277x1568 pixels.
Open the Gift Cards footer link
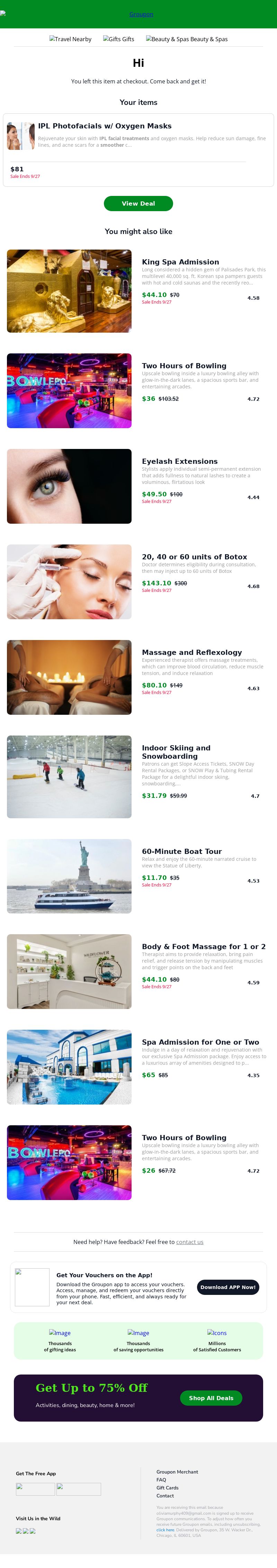168,1488
